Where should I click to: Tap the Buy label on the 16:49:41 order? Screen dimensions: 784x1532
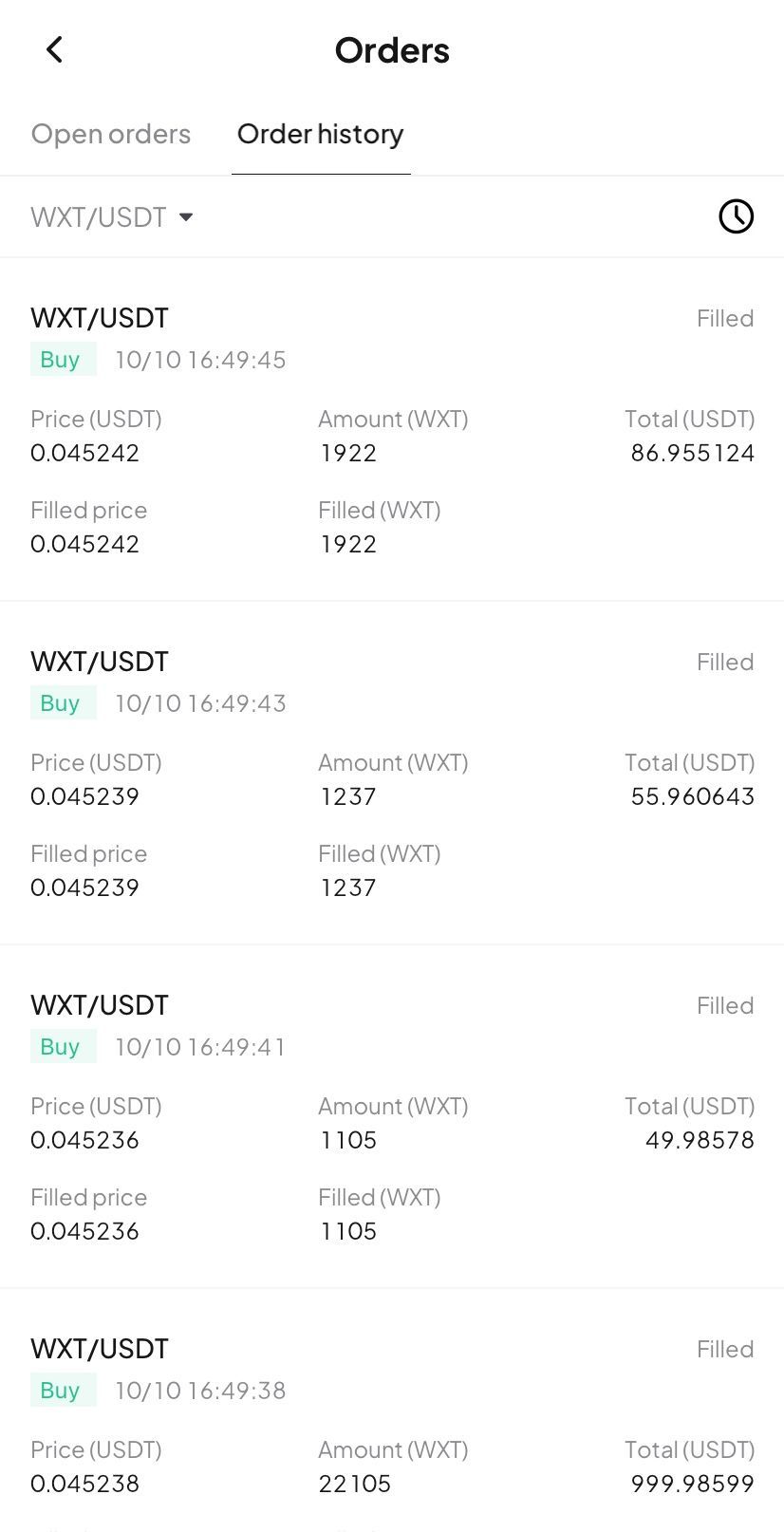(x=63, y=1046)
